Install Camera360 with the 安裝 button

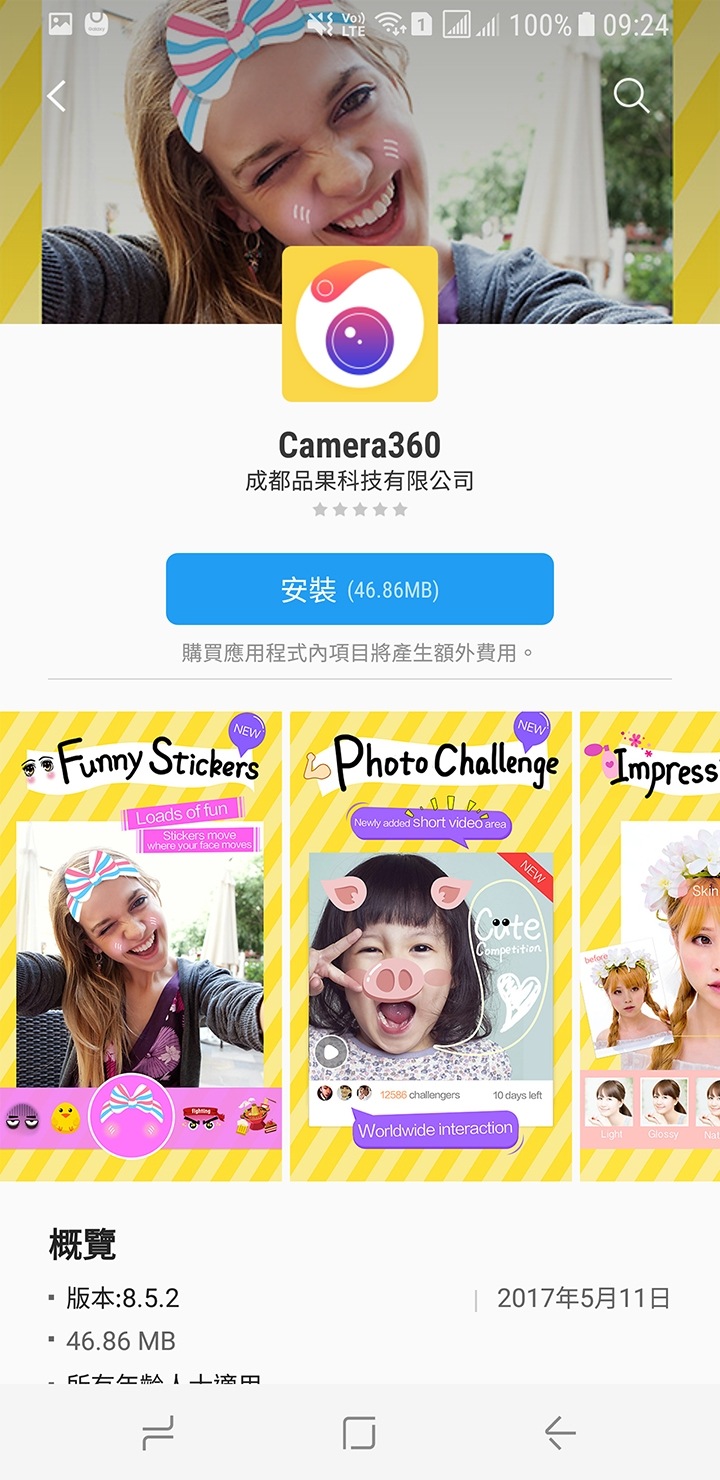tap(360, 590)
